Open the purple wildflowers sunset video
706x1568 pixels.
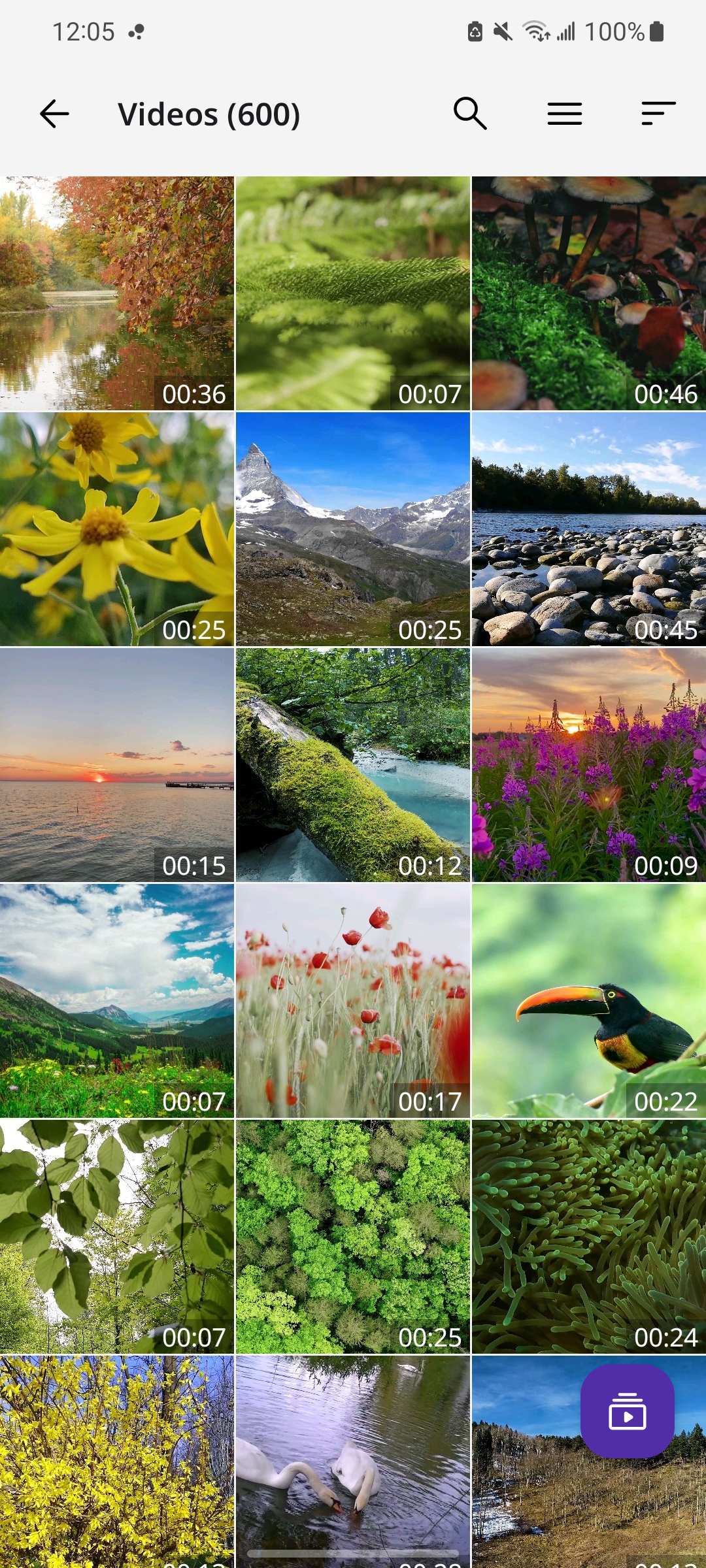click(589, 765)
